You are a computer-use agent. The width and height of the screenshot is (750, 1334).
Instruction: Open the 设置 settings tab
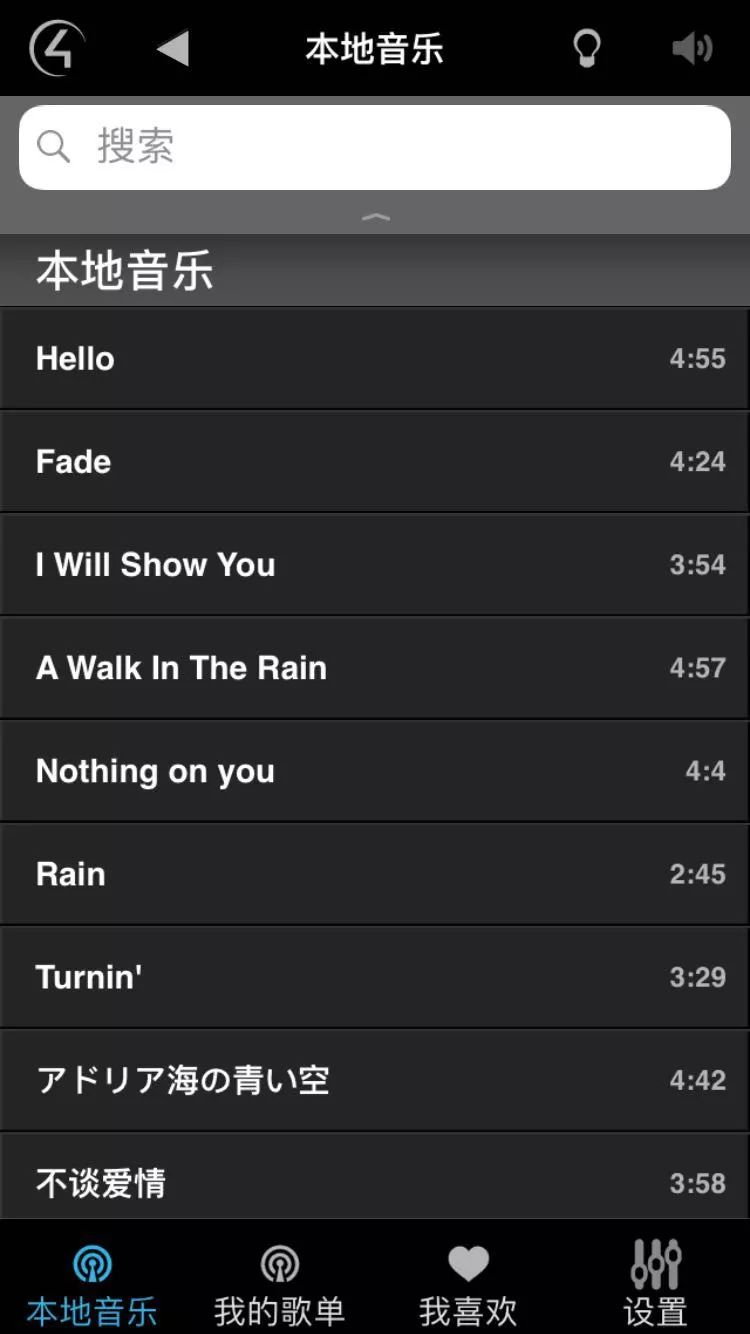coord(656,1284)
